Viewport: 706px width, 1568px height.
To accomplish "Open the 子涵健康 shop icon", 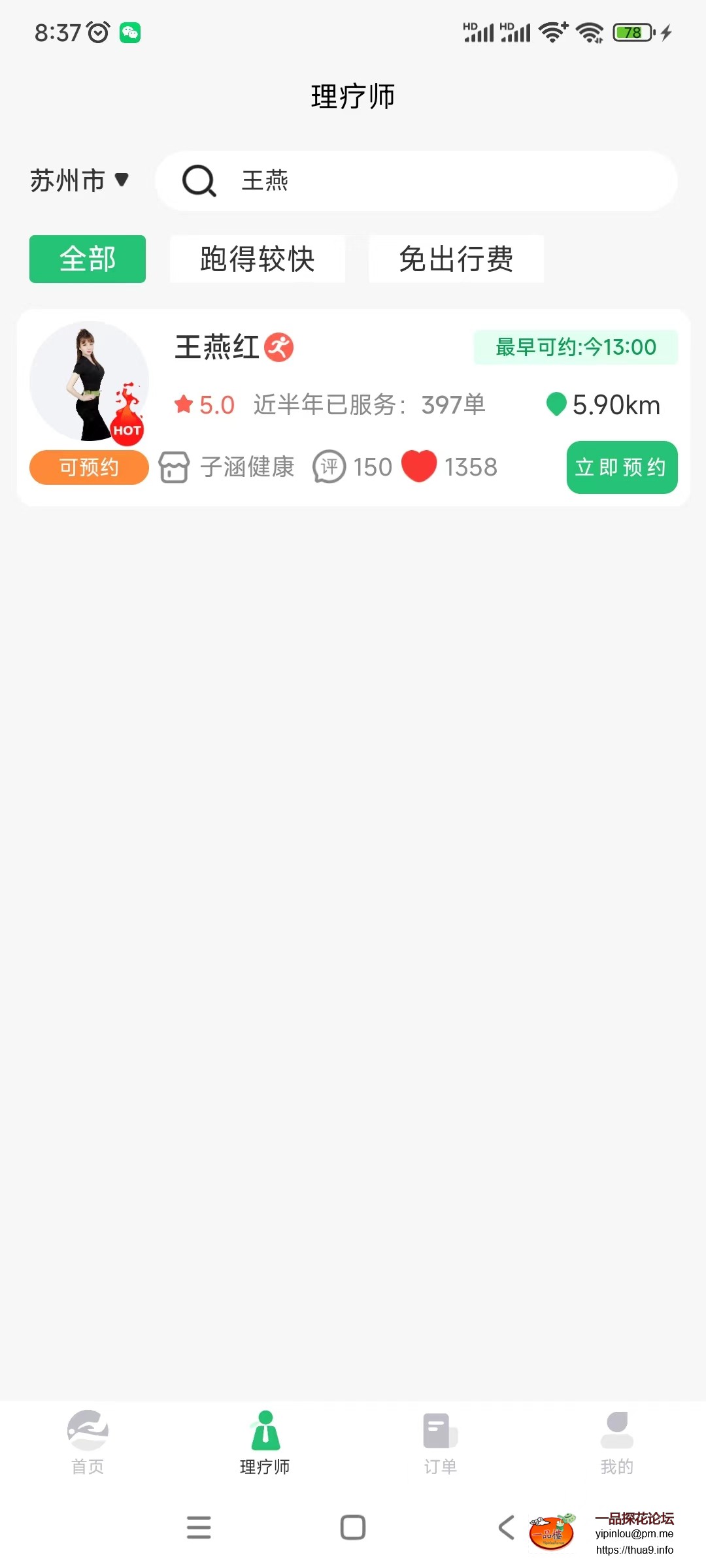I will (175, 466).
